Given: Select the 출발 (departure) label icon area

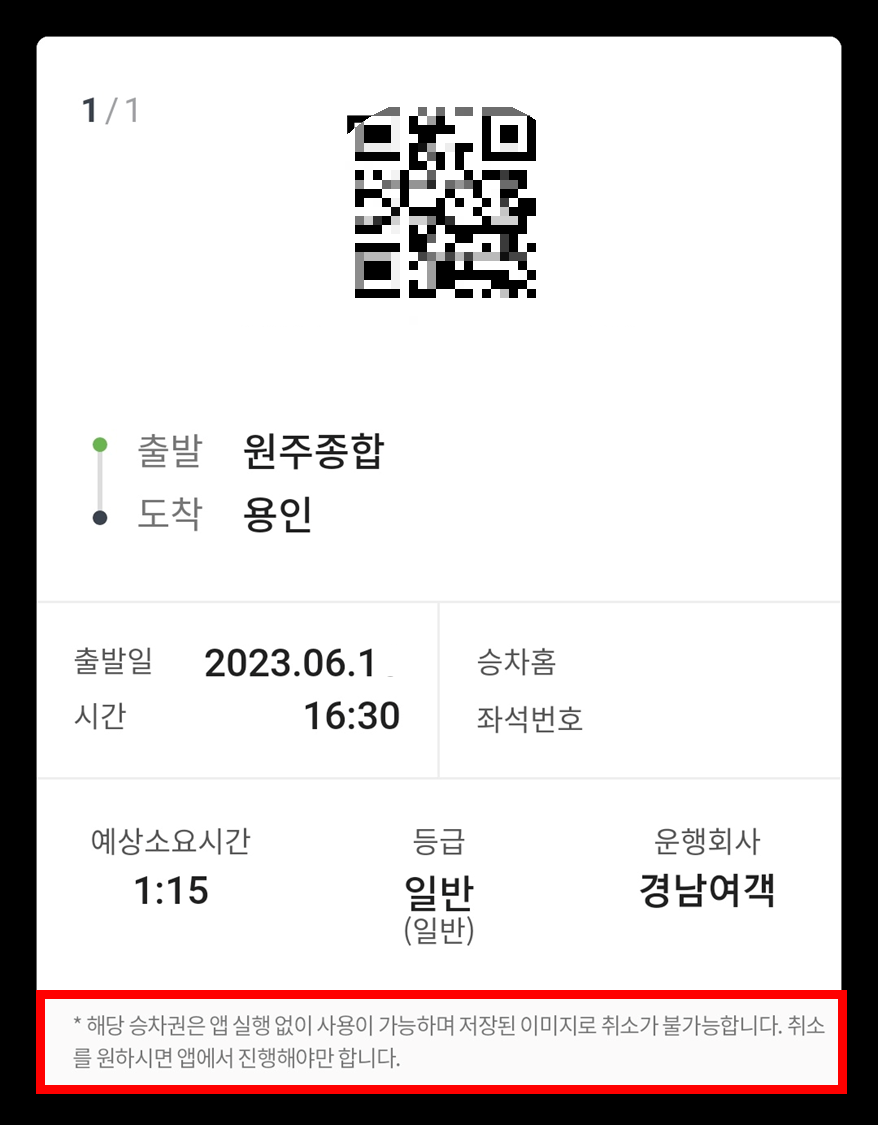Looking at the screenshot, I should tap(171, 450).
